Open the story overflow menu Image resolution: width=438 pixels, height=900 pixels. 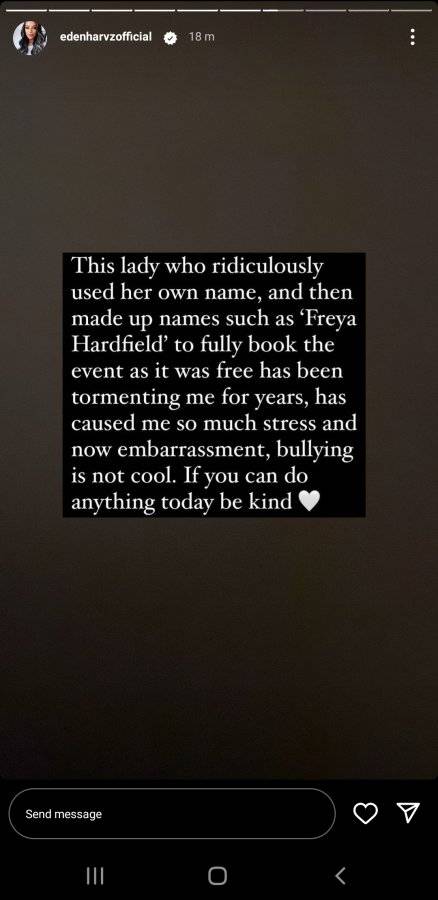[x=412, y=37]
